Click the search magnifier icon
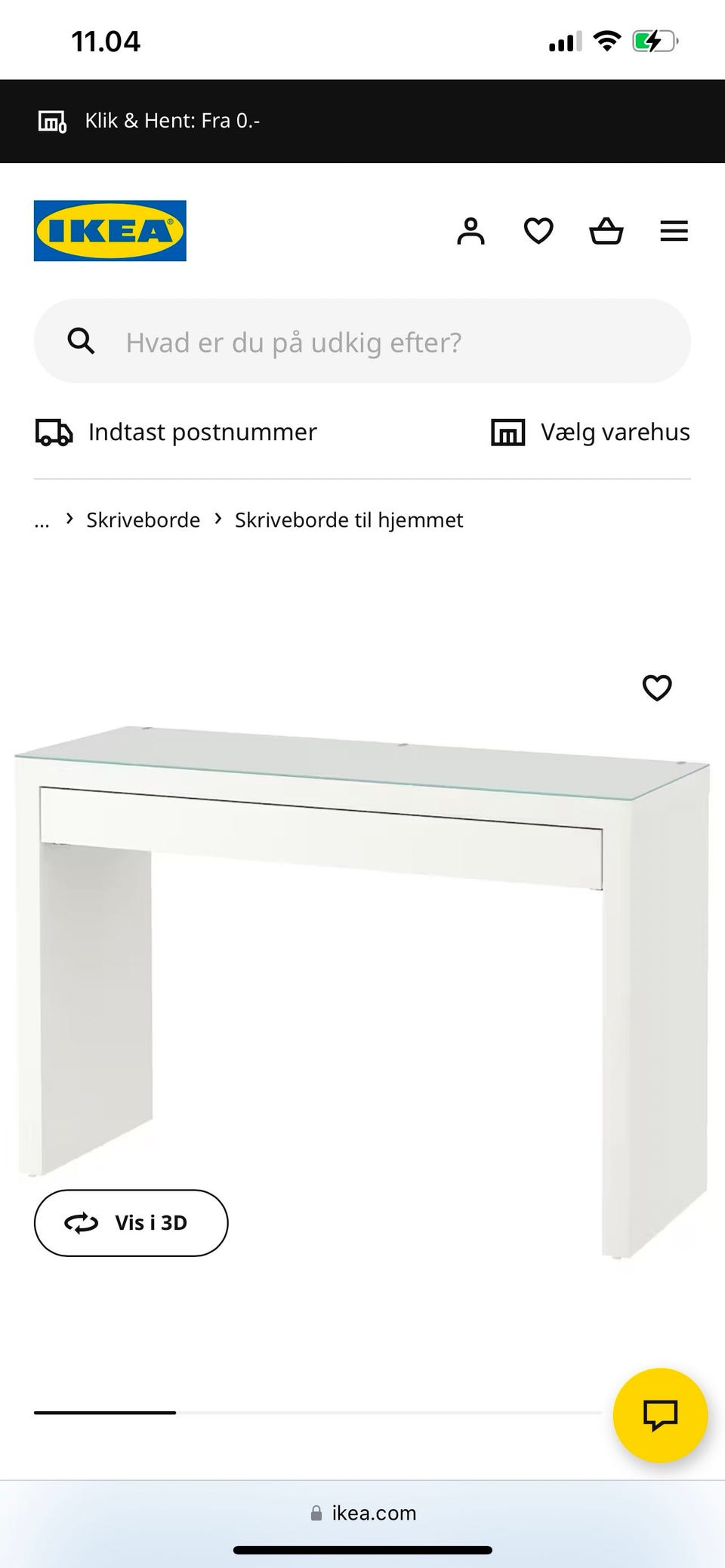The image size is (725, 1568). 82,341
